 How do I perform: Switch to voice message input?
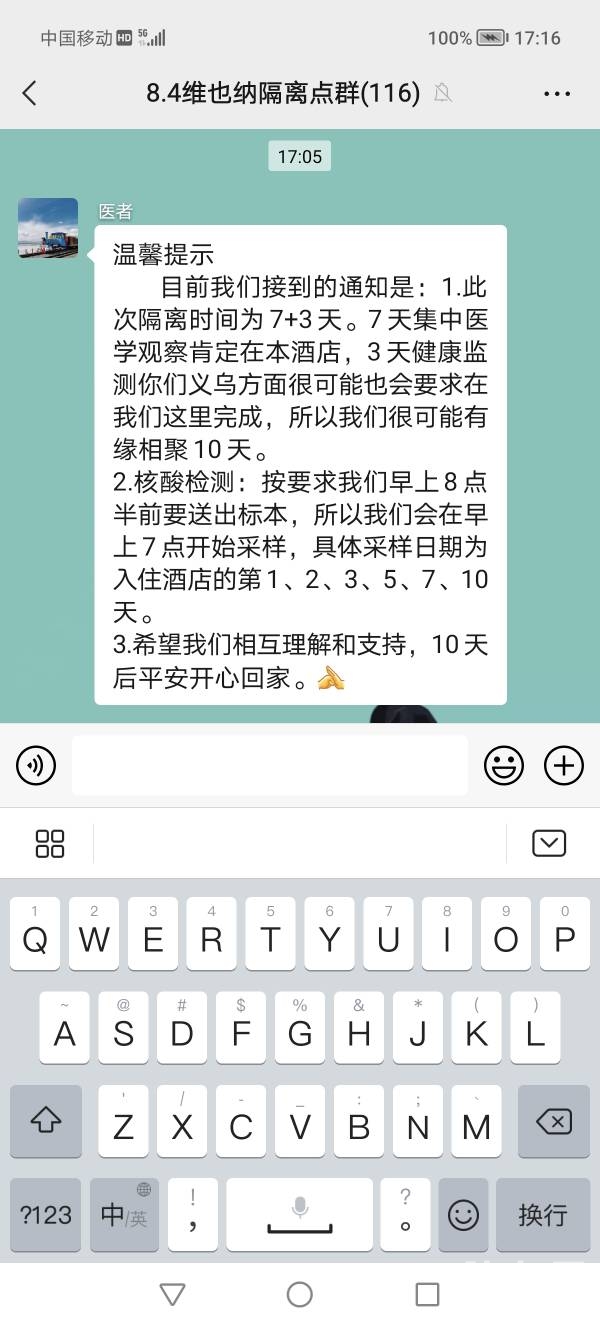coord(36,766)
